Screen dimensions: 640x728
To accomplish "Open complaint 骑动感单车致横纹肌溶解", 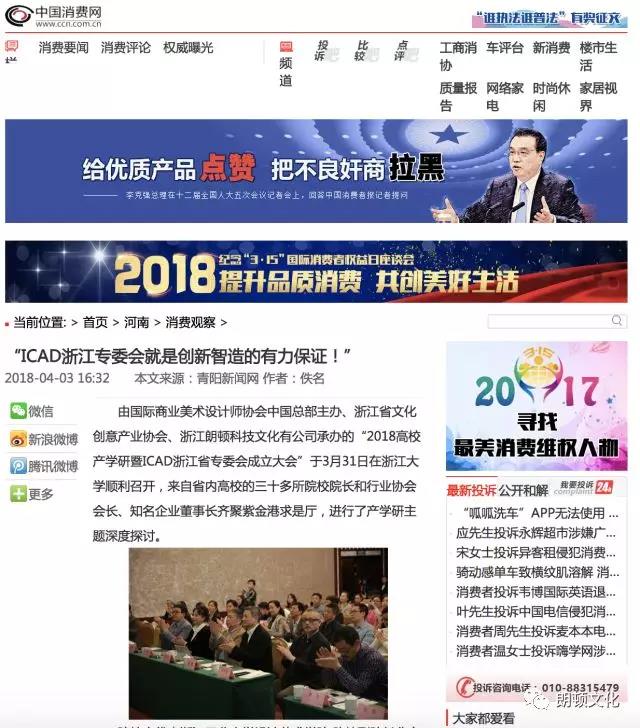I will (x=538, y=572).
